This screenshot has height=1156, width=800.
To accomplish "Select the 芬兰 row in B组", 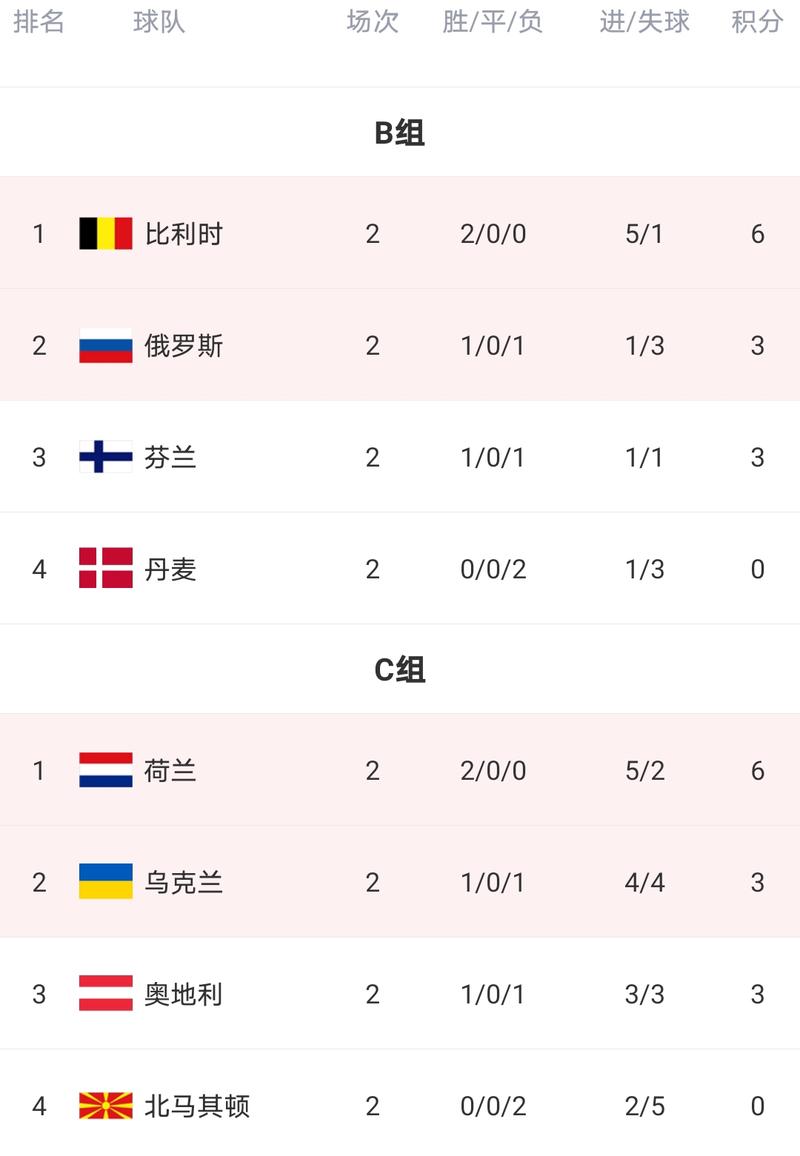I will point(170,458).
